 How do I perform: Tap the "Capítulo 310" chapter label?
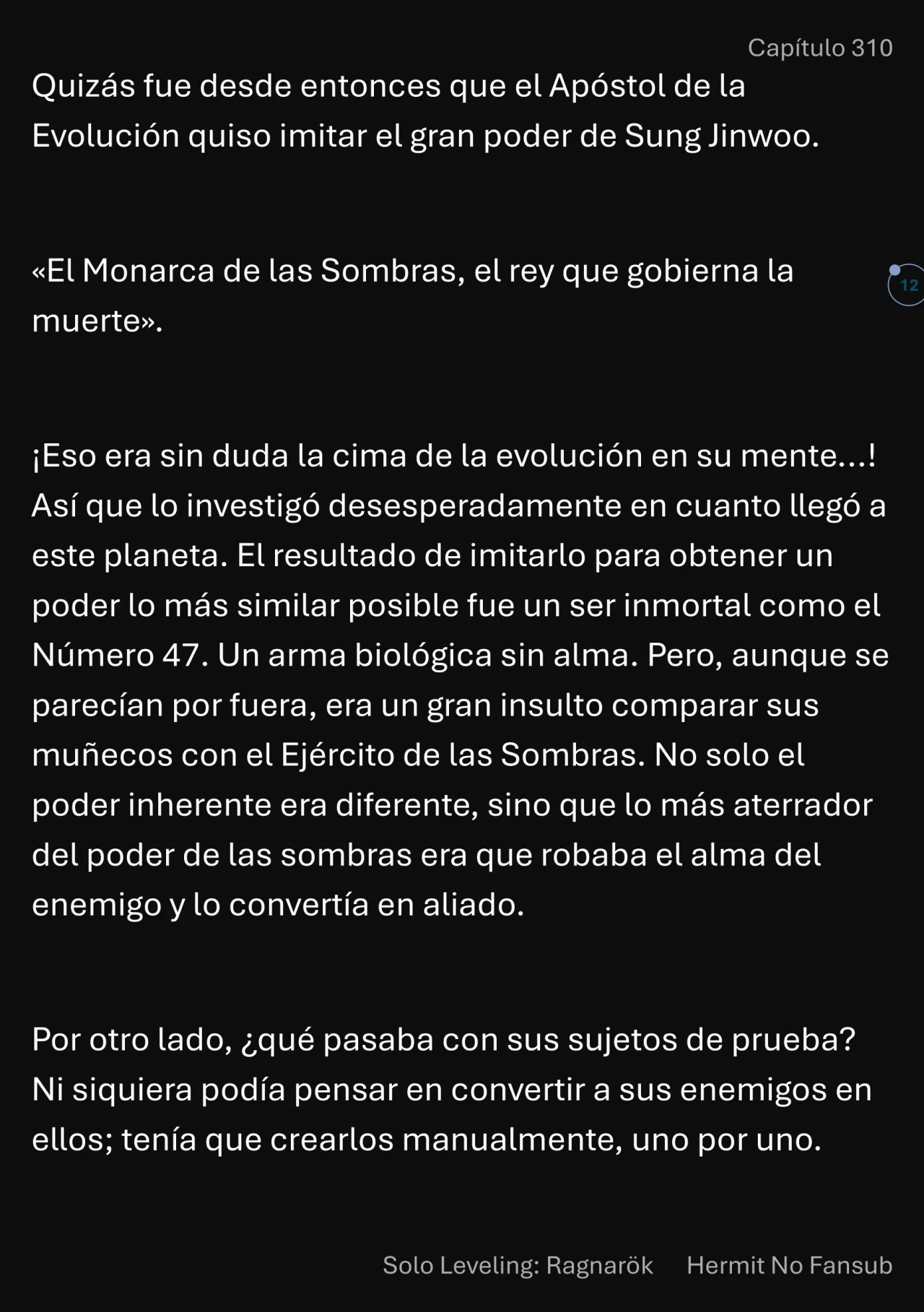point(822,48)
